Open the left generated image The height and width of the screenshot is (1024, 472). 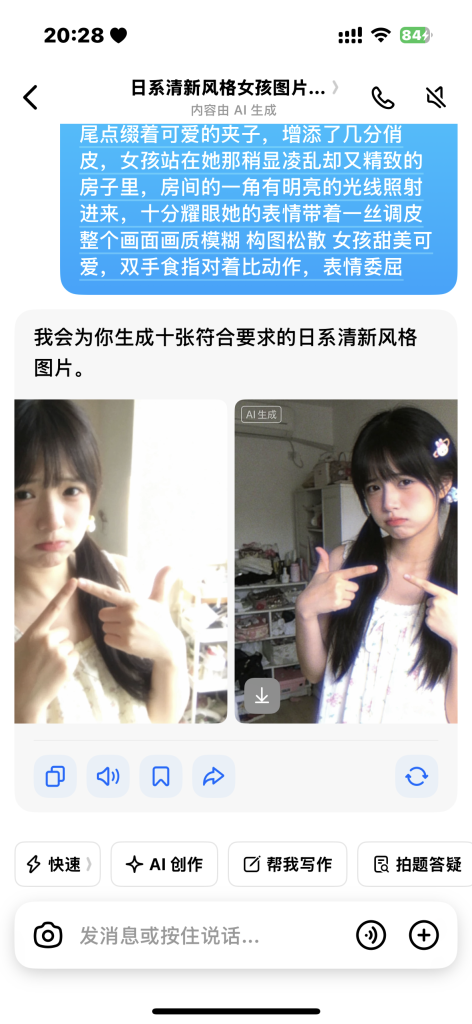coord(121,561)
